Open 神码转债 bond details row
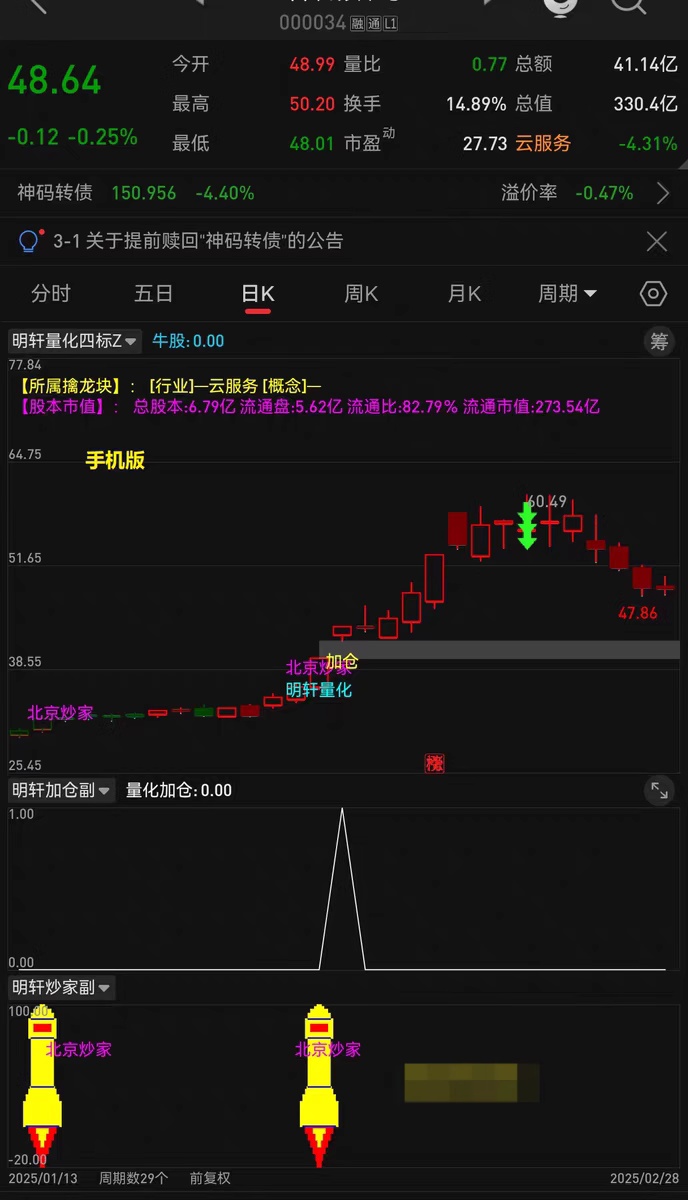 pos(340,193)
